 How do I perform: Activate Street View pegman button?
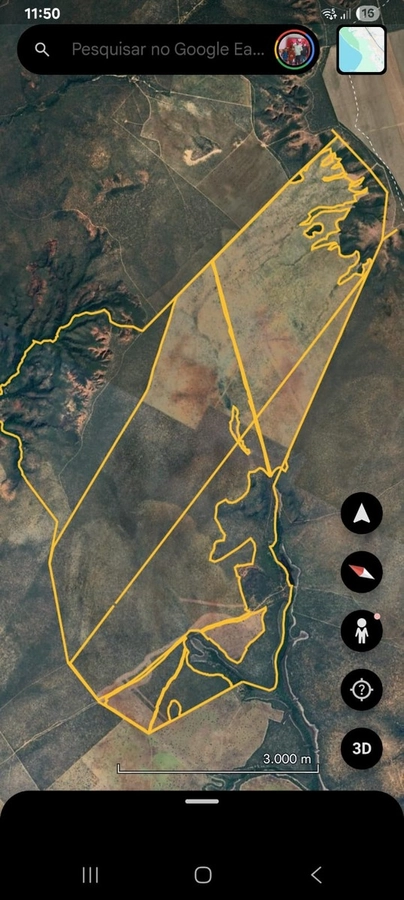[362, 631]
